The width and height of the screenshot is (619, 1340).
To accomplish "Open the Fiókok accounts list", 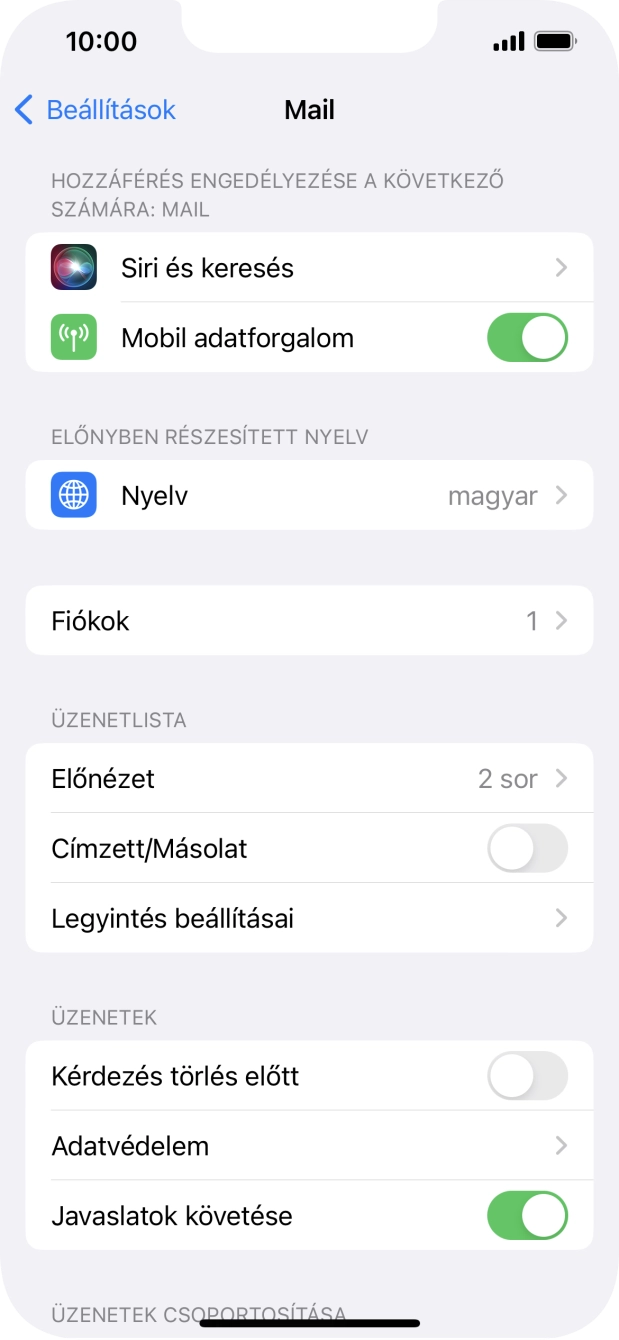I will tap(309, 621).
